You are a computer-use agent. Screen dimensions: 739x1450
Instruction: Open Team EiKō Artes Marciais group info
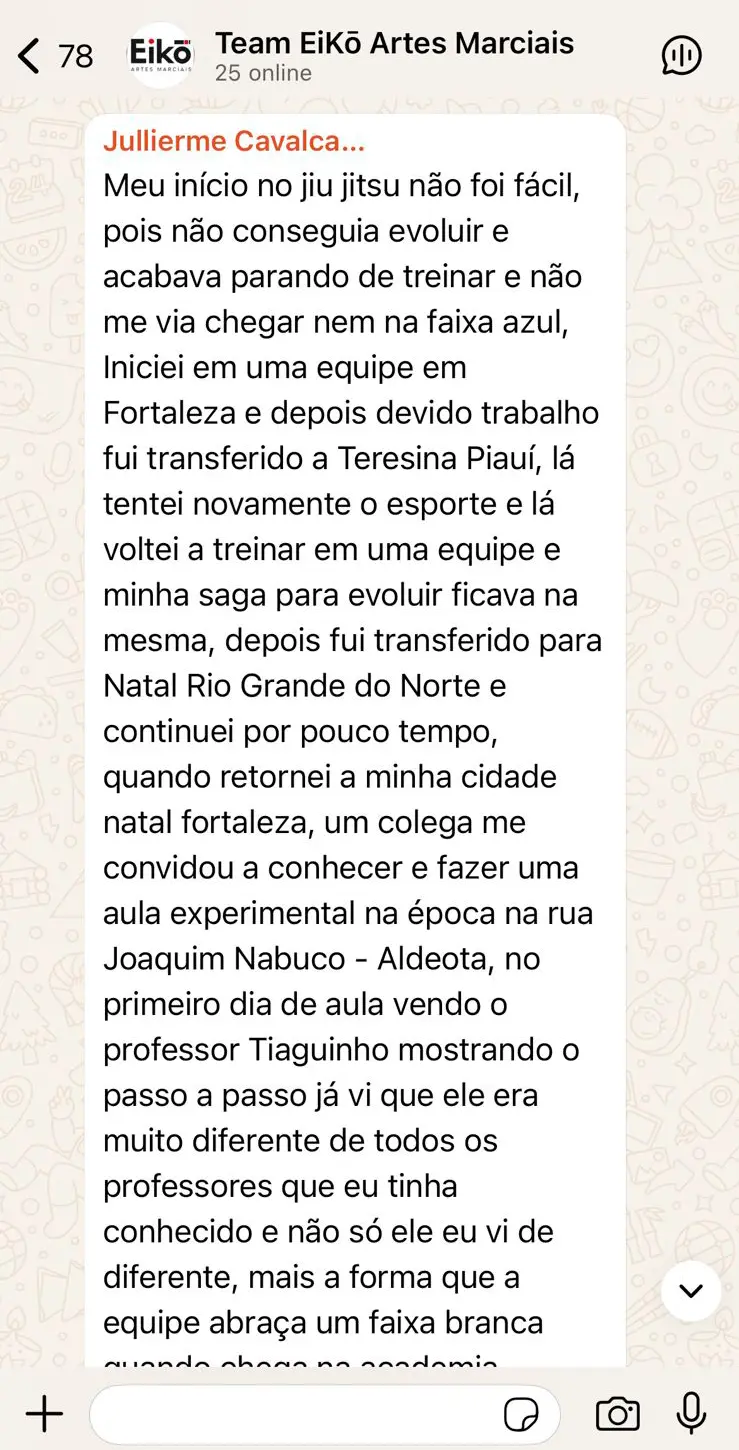coord(394,56)
